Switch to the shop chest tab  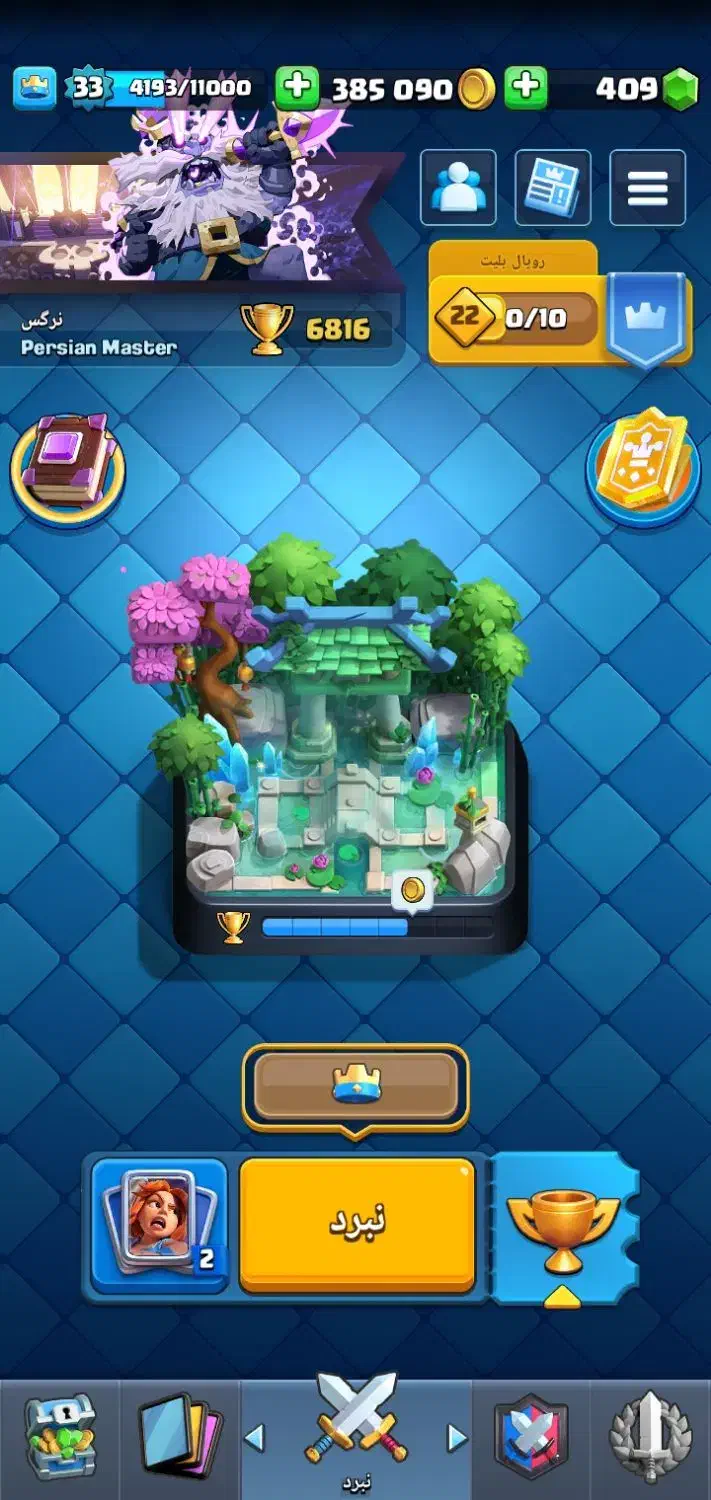pyautogui.click(x=60, y=1438)
